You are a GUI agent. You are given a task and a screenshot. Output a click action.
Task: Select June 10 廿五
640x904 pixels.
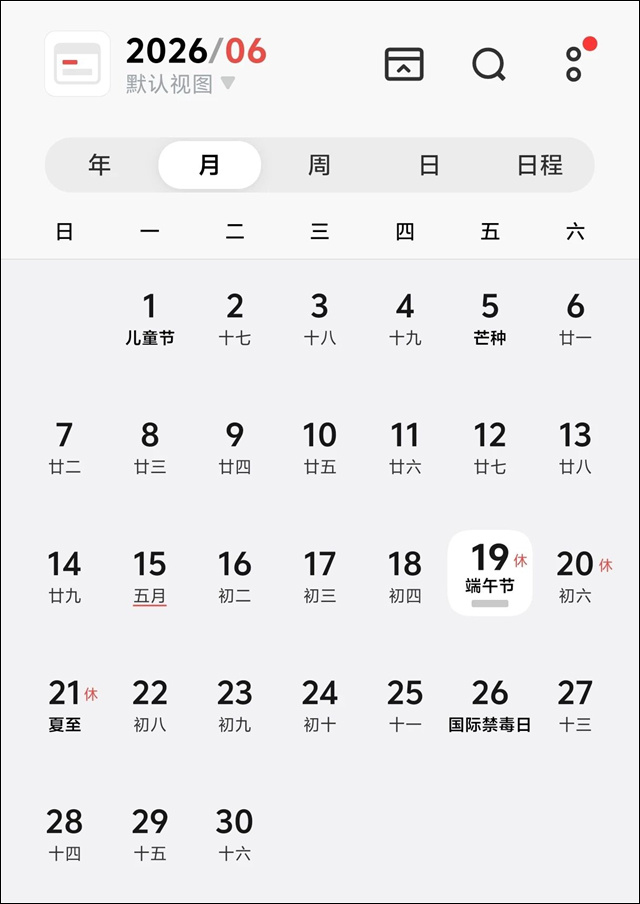tap(320, 447)
